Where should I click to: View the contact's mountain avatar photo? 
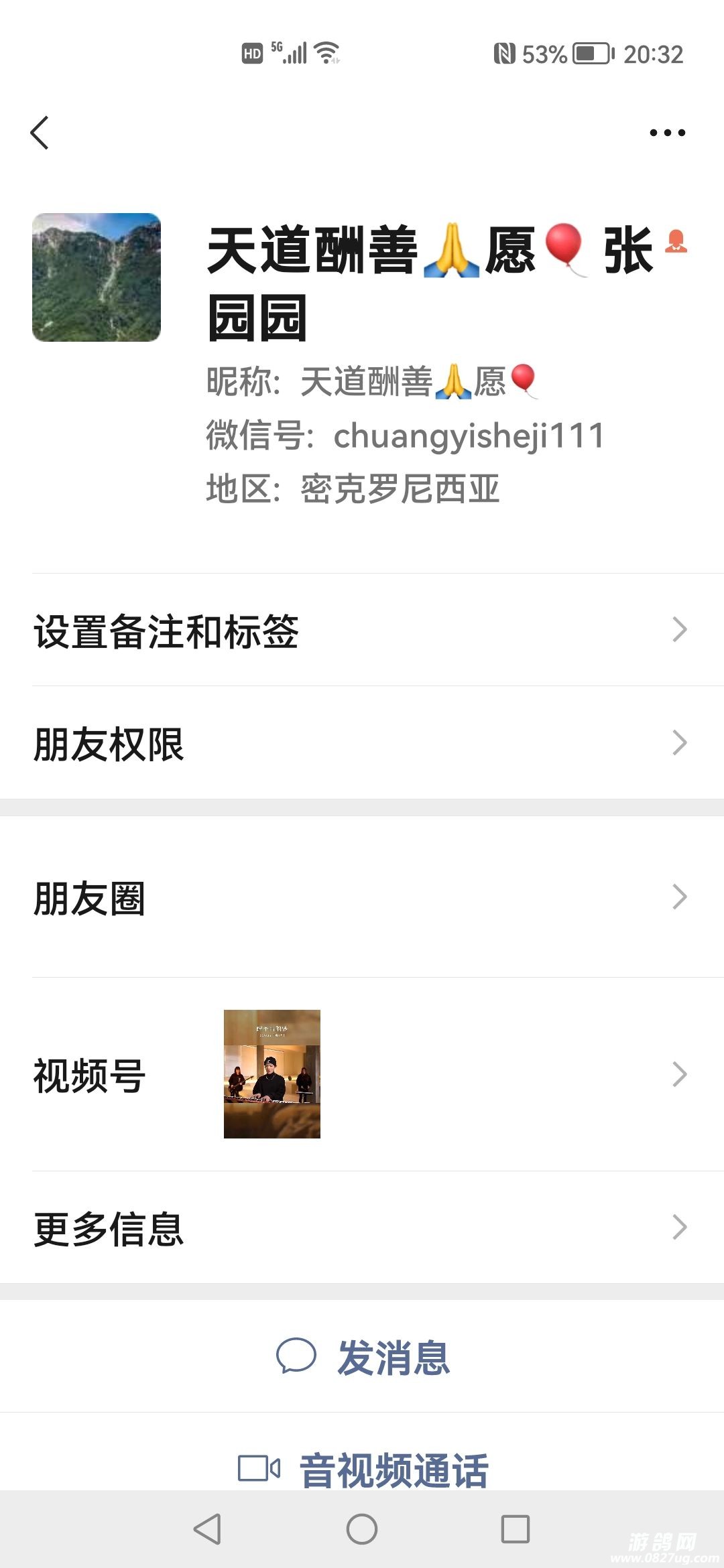pyautogui.click(x=97, y=277)
